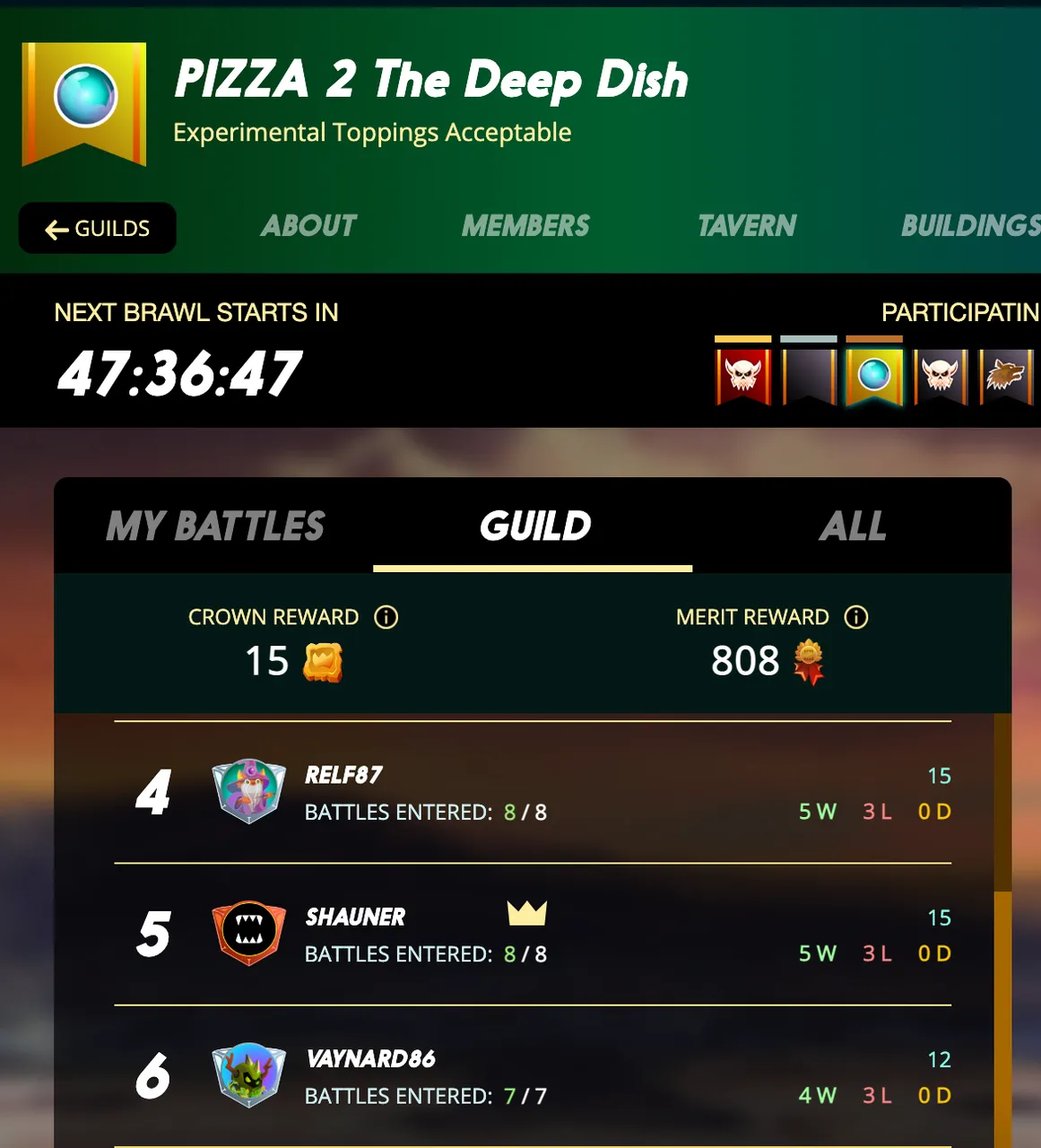Viewport: 1041px width, 1148px height.
Task: Open the About tab
Action: coord(308,225)
